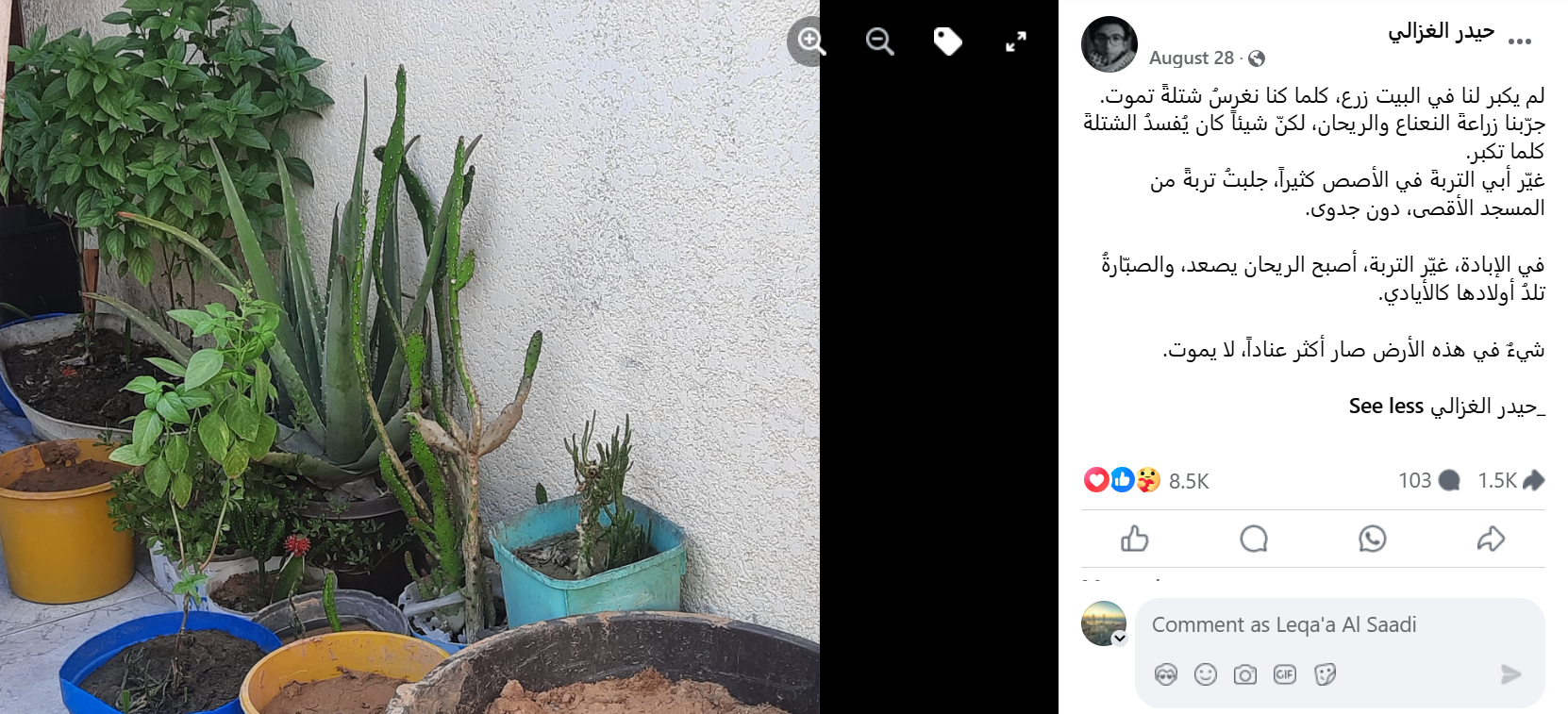View the 8.5K reactions list
The width and height of the screenshot is (1568, 714).
click(x=1188, y=481)
